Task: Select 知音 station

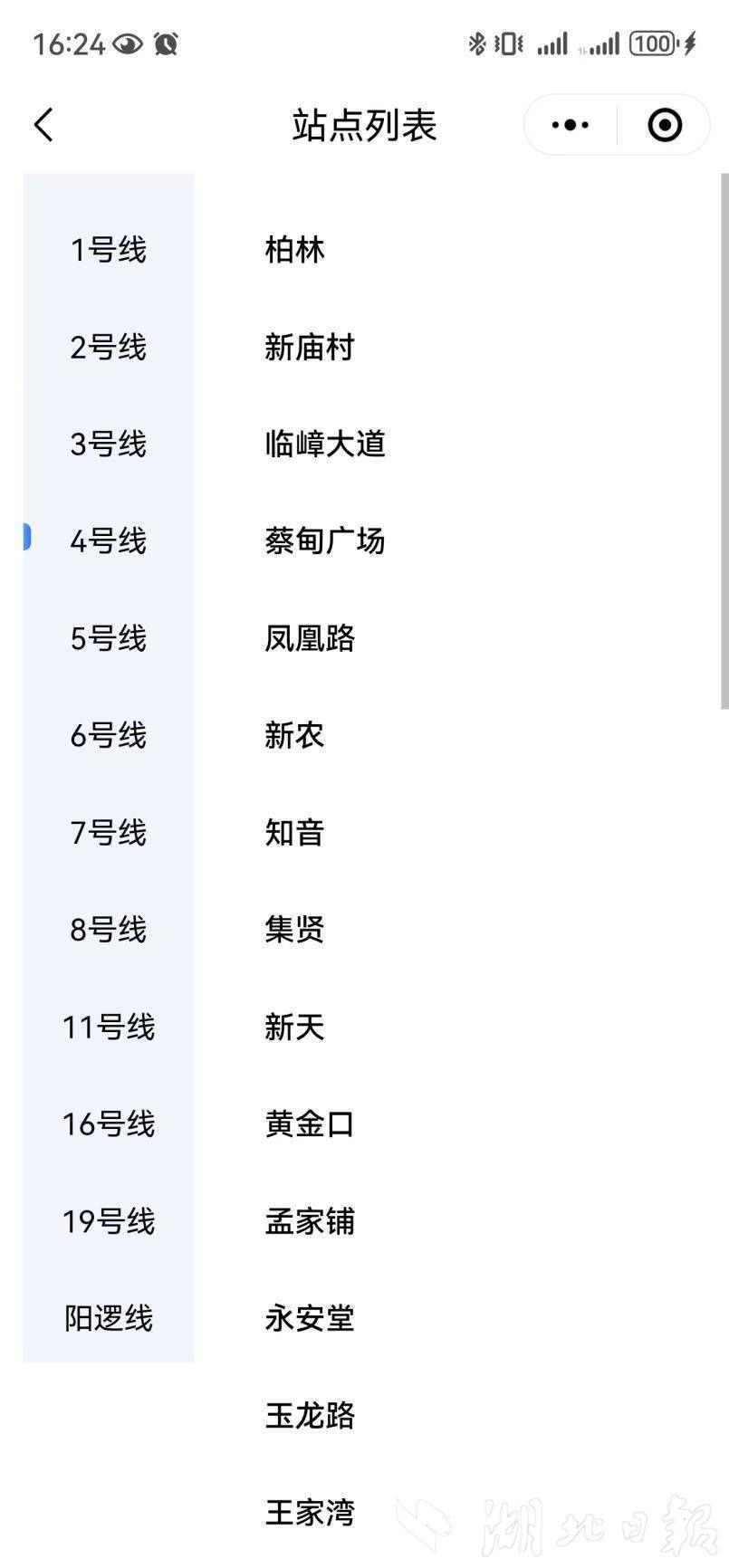Action: click(x=294, y=832)
